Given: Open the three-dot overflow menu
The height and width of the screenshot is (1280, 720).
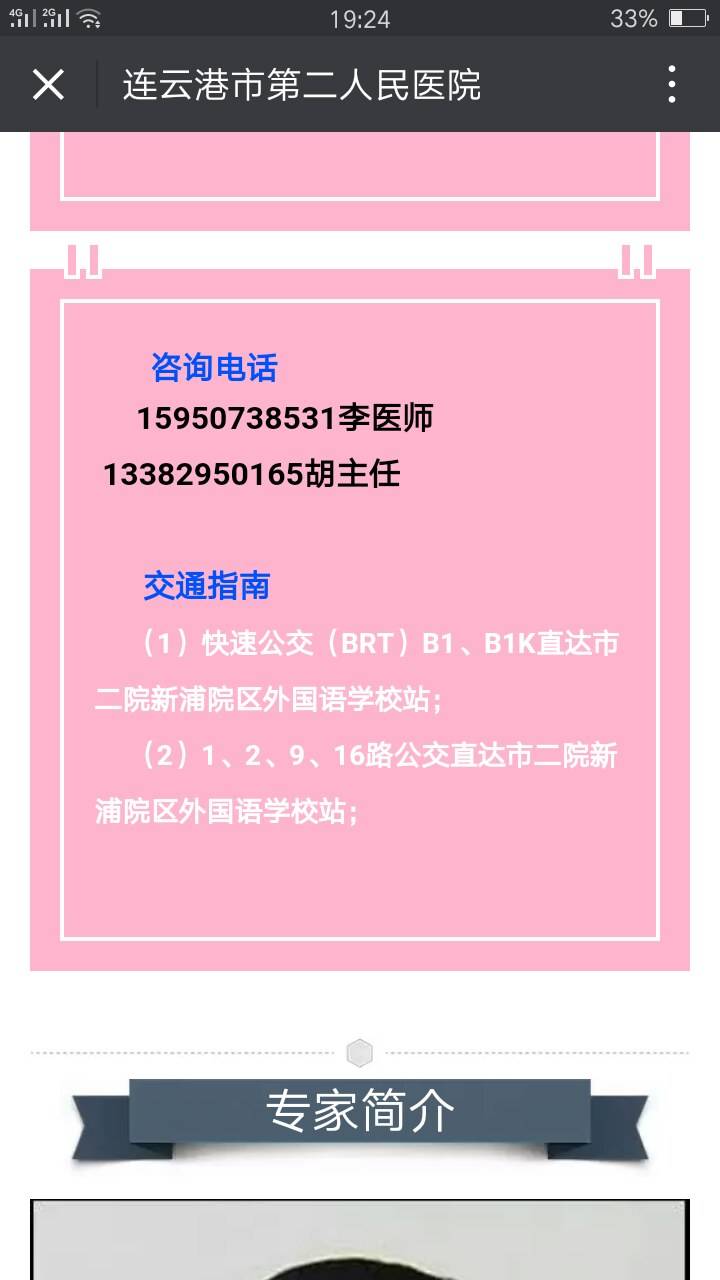Looking at the screenshot, I should point(672,85).
